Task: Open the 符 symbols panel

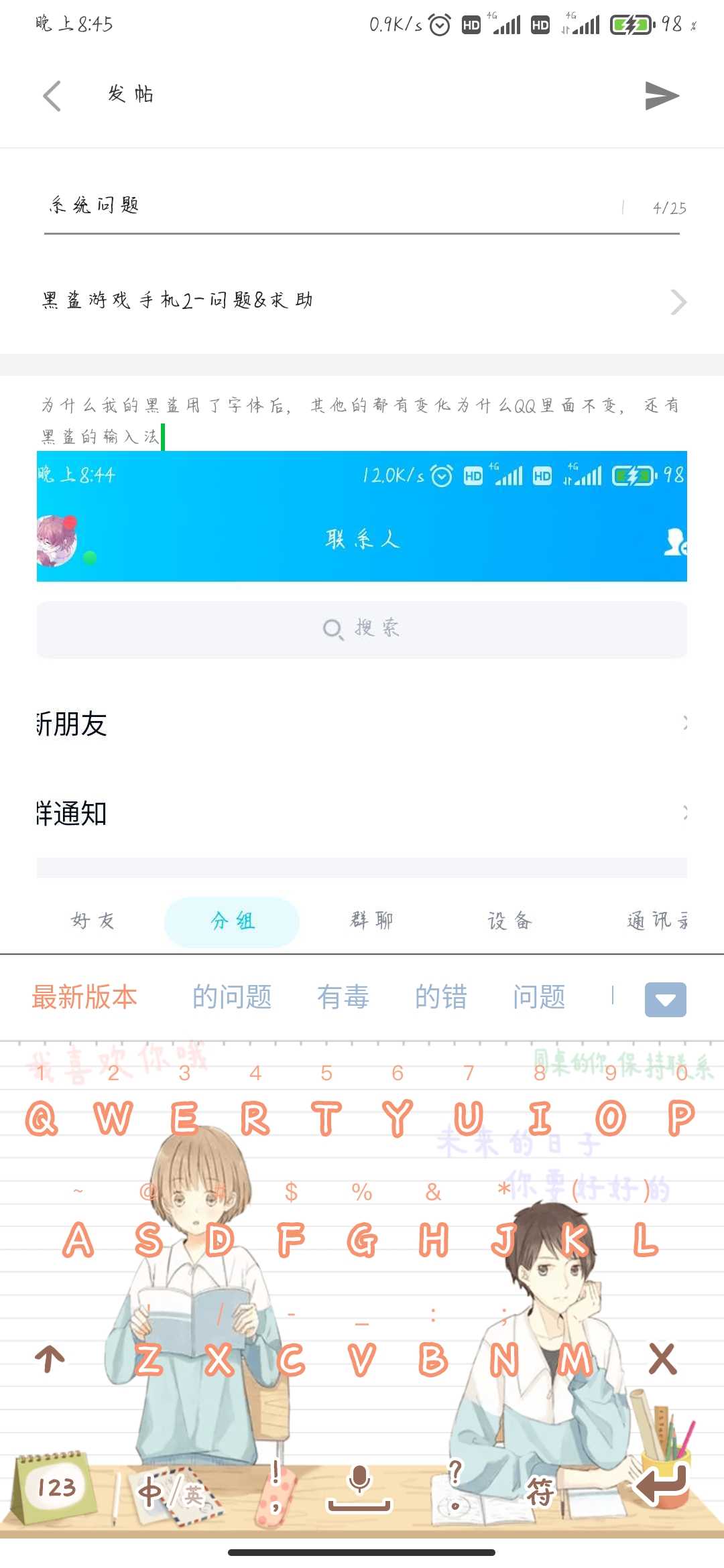Action: [x=540, y=1492]
